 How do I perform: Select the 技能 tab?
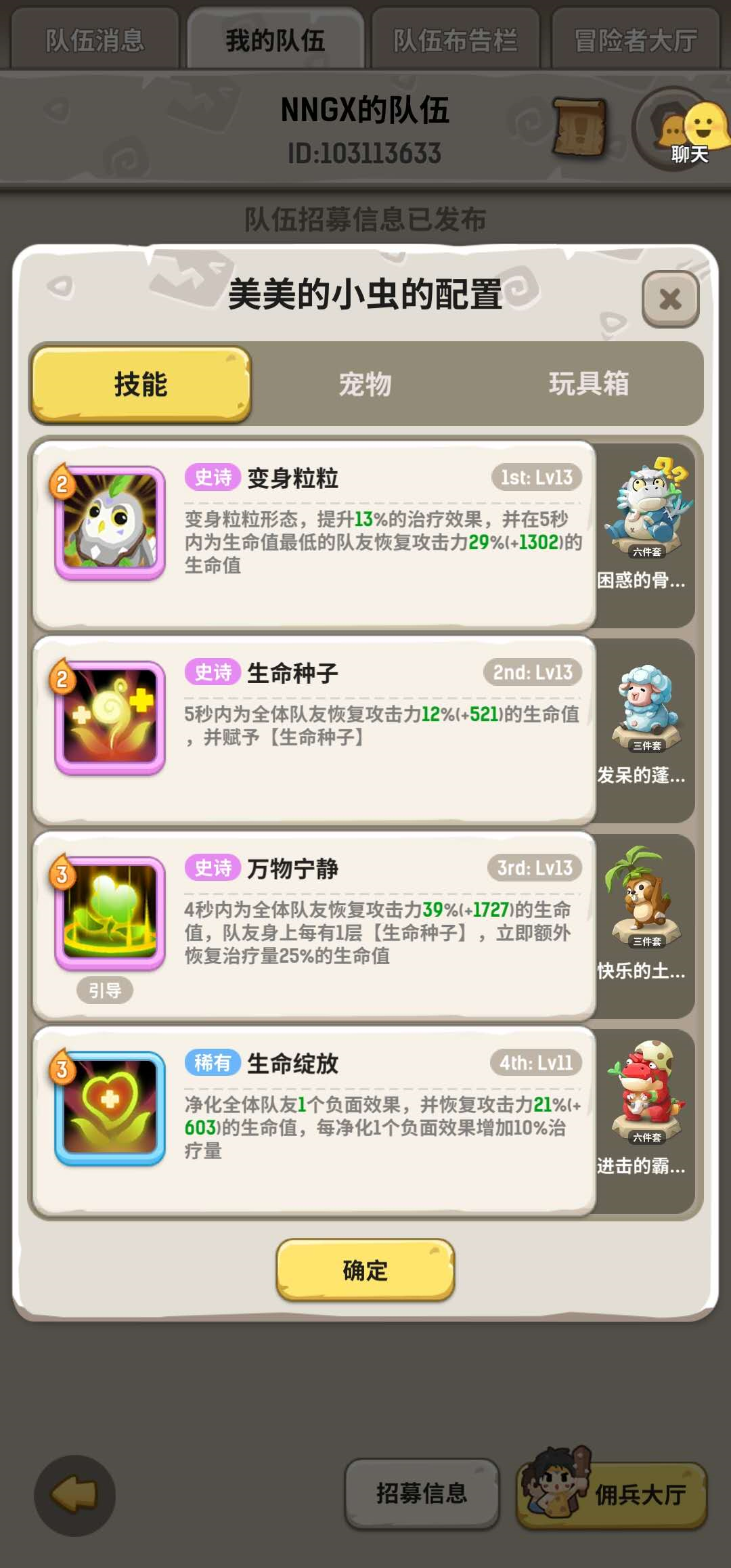click(x=141, y=384)
